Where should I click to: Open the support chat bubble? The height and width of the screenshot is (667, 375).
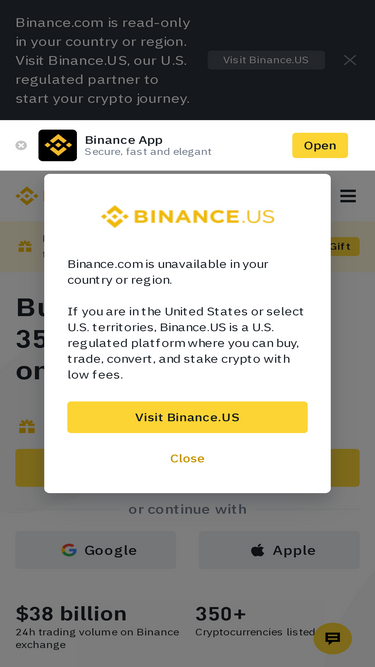[x=332, y=638]
